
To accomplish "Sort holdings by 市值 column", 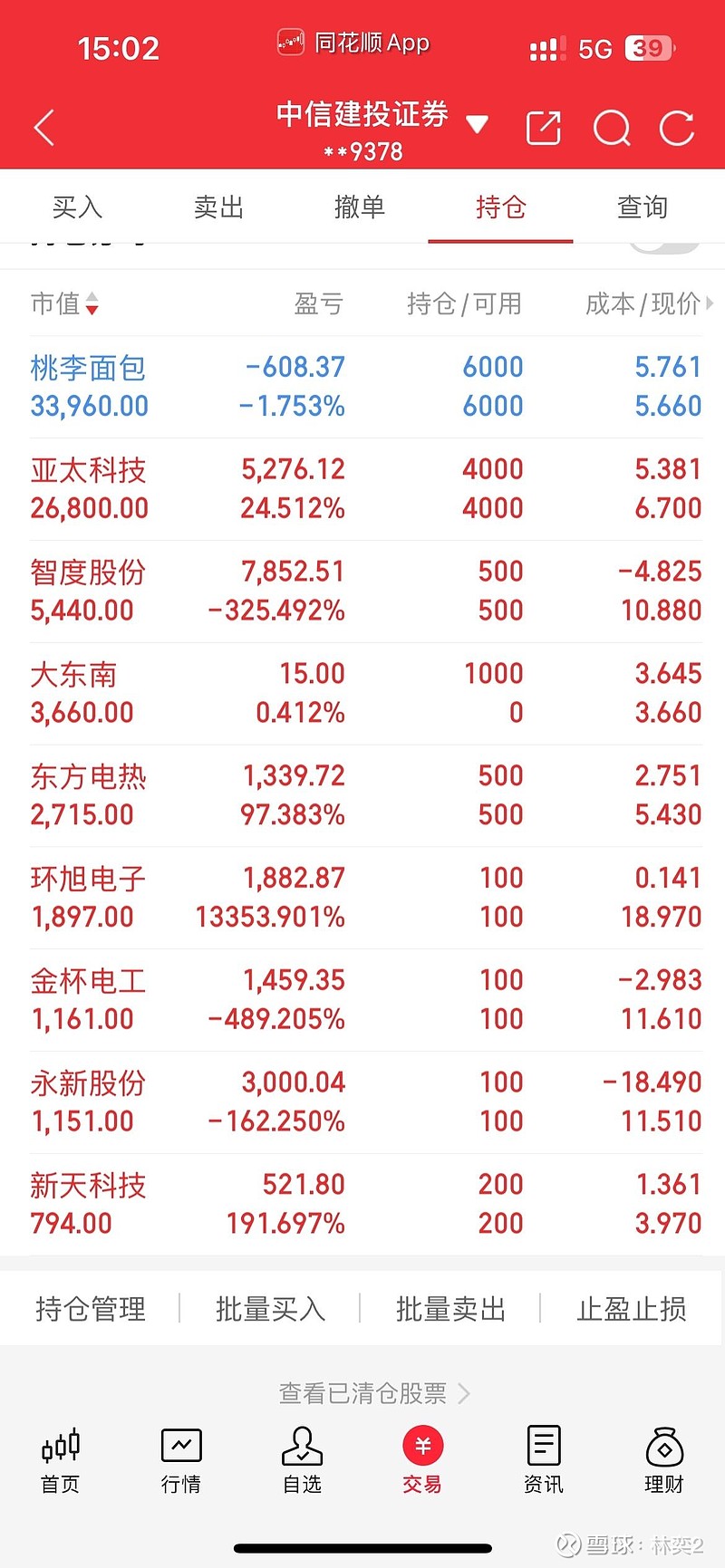I will point(64,303).
